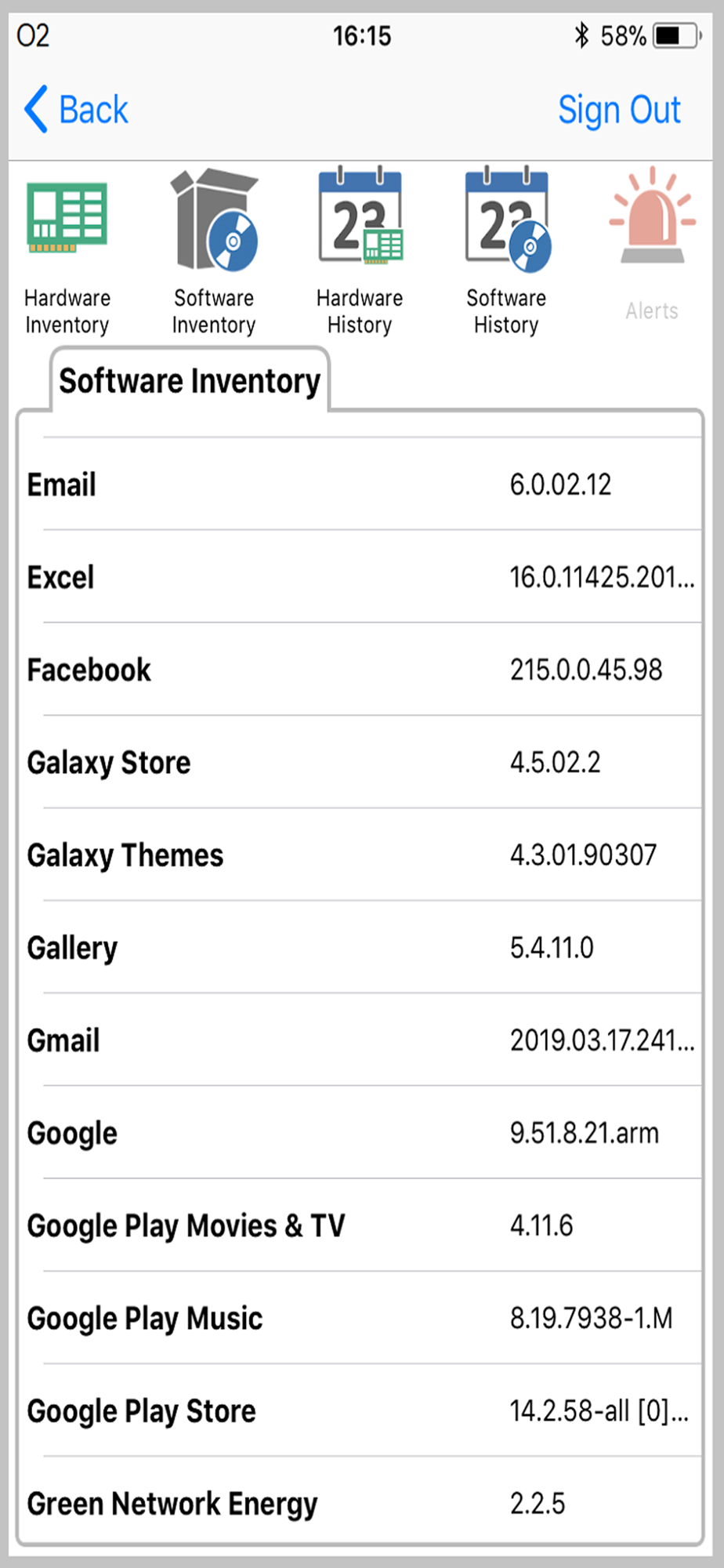This screenshot has width=724, height=1568.
Task: Open the Email software entry
Action: (360, 485)
